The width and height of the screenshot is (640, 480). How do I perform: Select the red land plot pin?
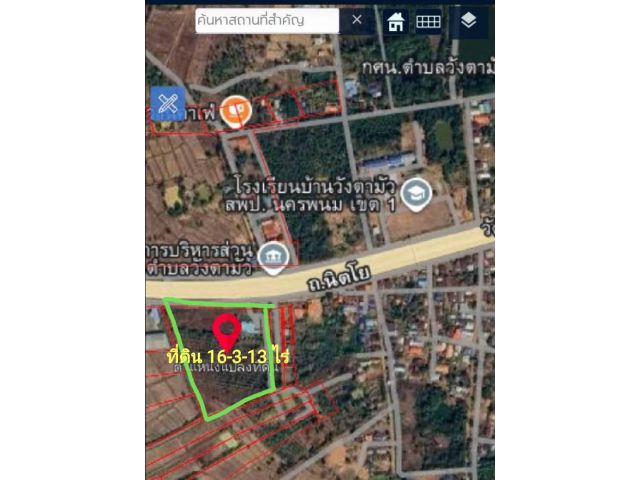tap(227, 329)
